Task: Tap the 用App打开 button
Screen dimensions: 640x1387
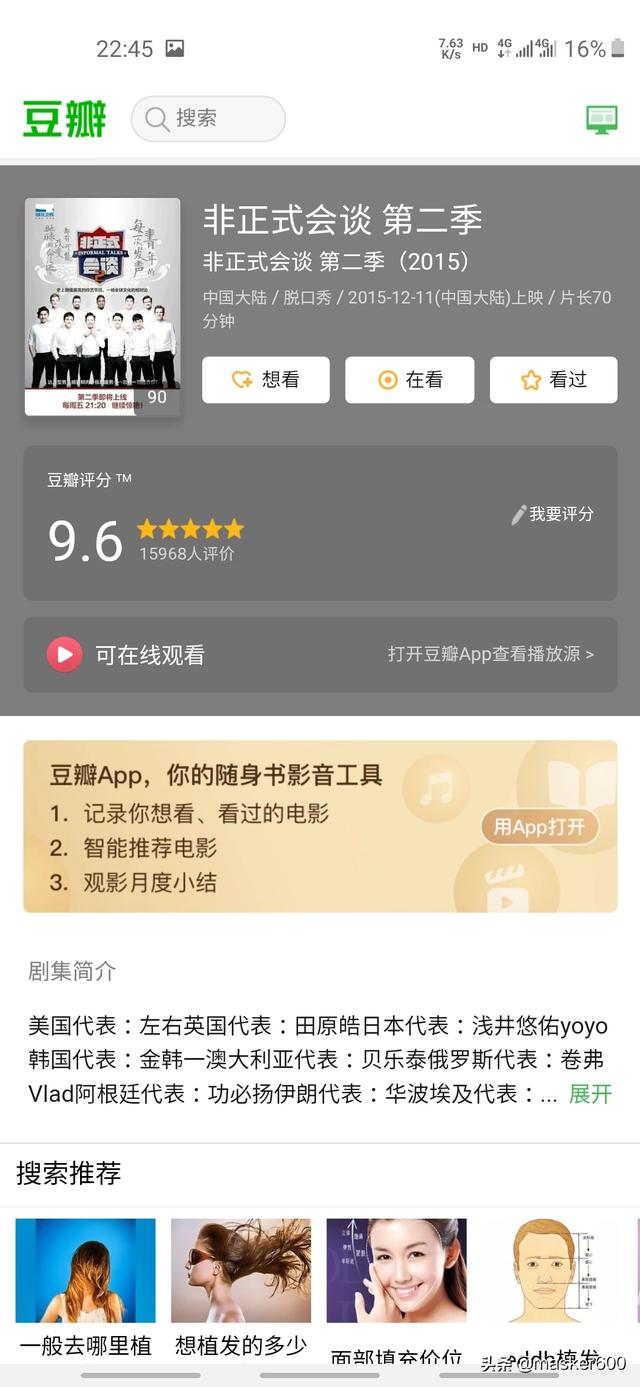Action: tap(540, 827)
